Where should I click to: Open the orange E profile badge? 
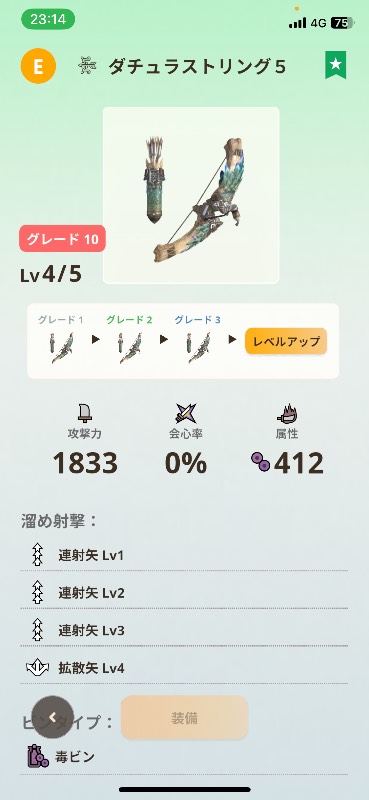(38, 66)
